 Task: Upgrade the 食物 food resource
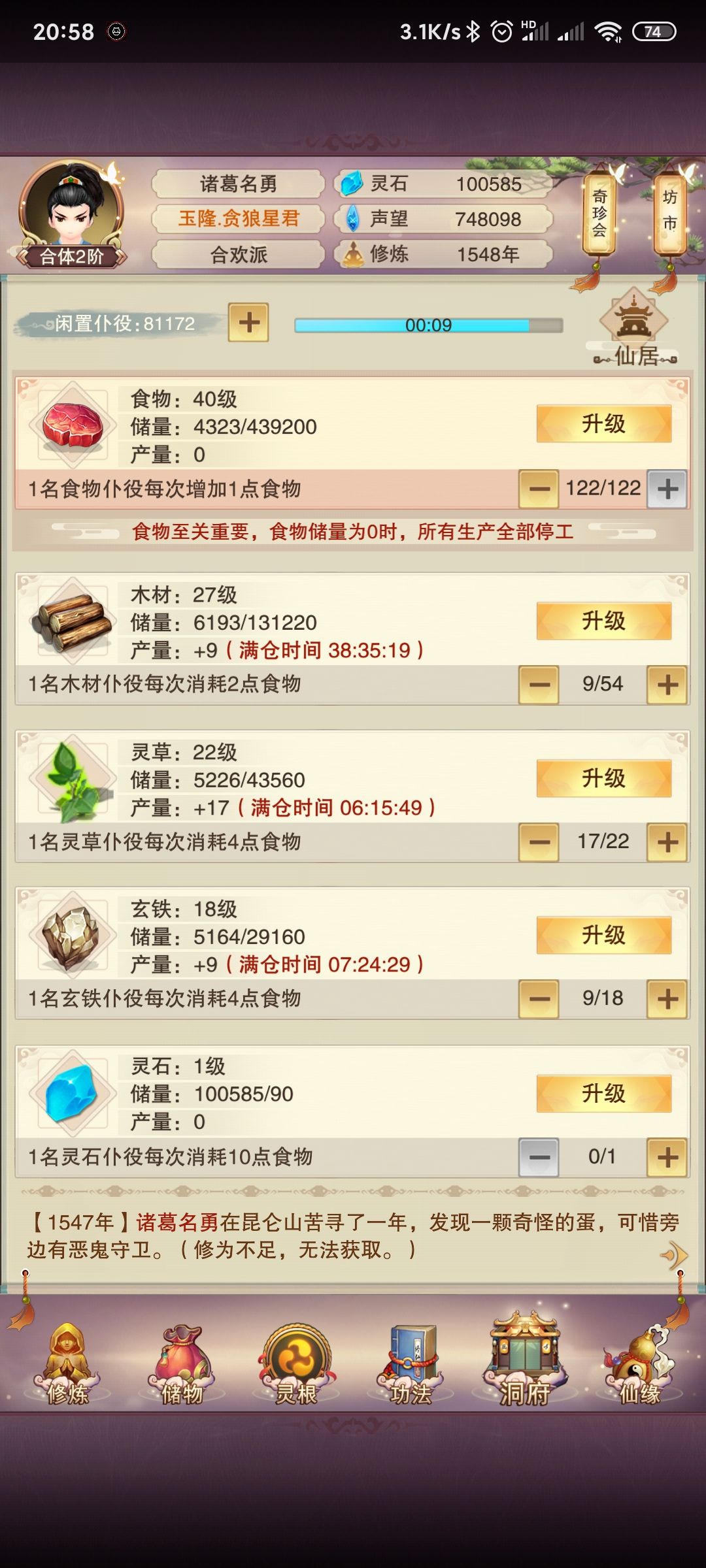[603, 423]
